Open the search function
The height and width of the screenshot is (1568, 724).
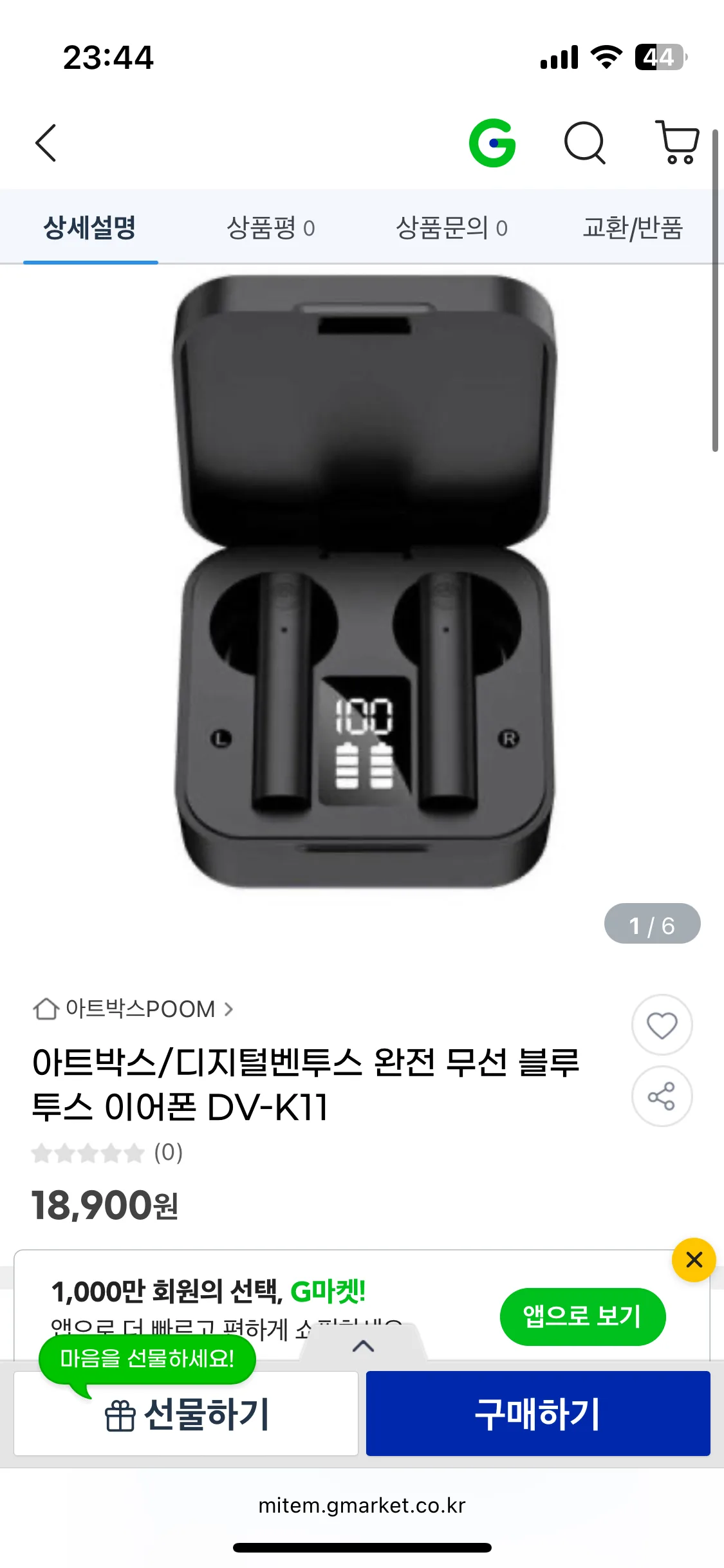tap(585, 143)
